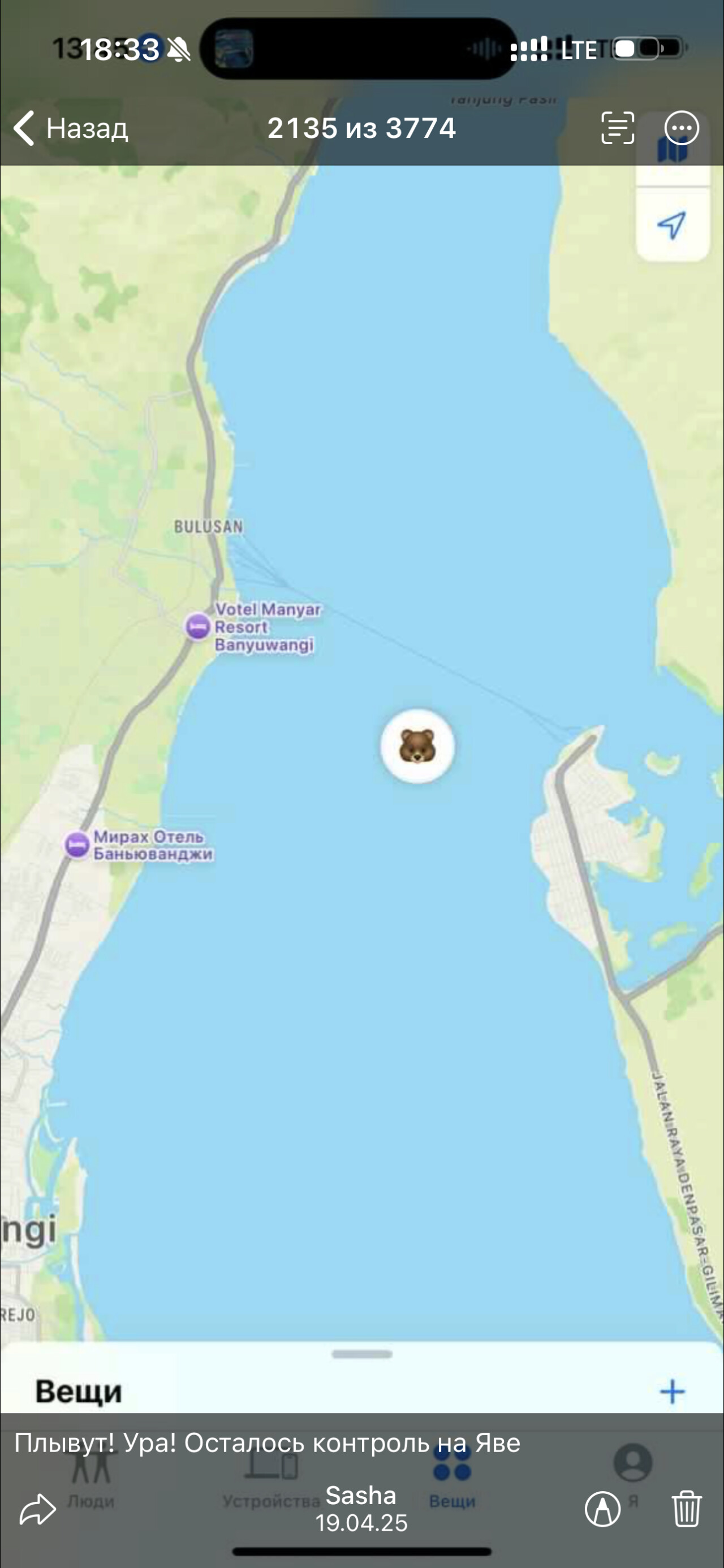
Task: Go back using the Назад button
Action: click(x=70, y=128)
